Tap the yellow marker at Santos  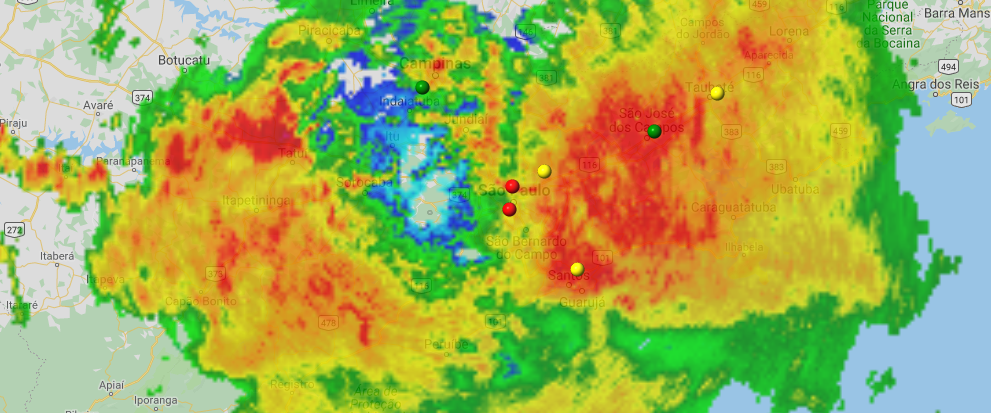pos(577,269)
